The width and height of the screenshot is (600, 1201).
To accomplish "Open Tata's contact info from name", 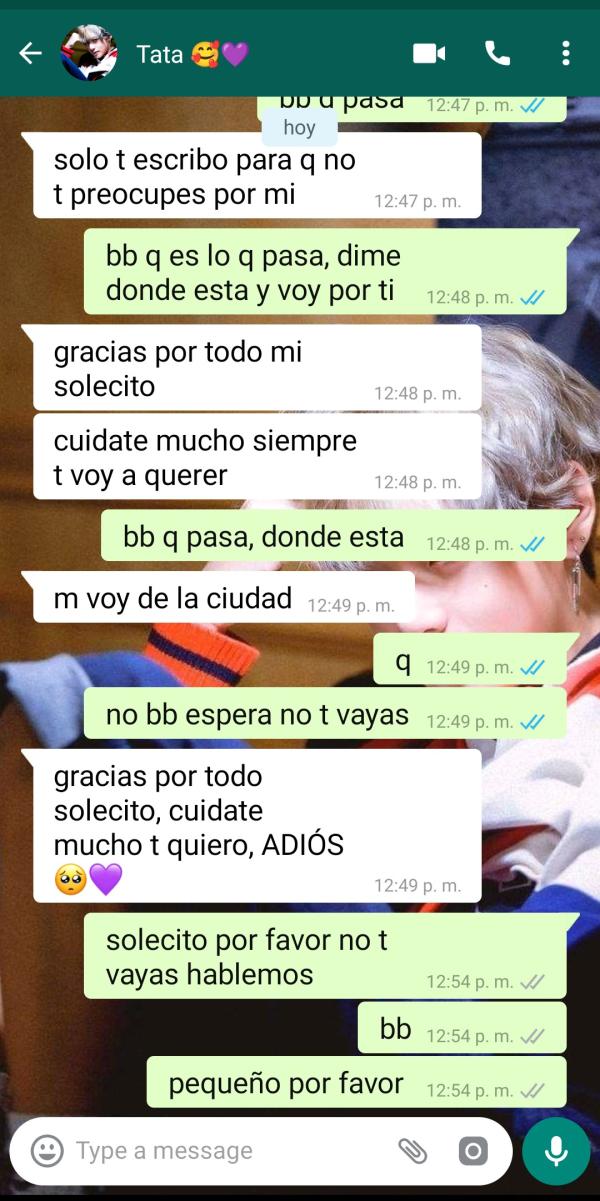I will point(190,54).
